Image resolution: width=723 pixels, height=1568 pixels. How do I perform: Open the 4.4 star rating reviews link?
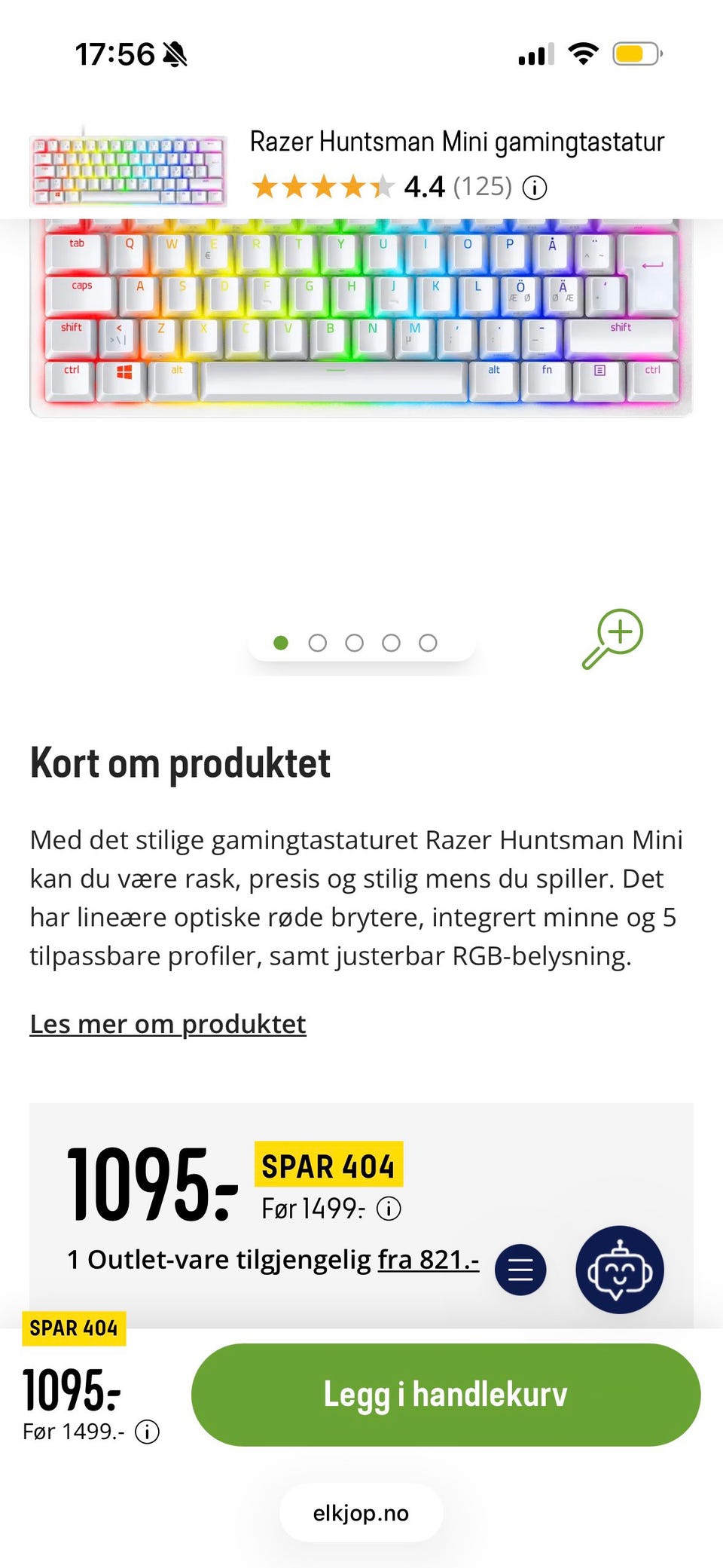pos(380,188)
